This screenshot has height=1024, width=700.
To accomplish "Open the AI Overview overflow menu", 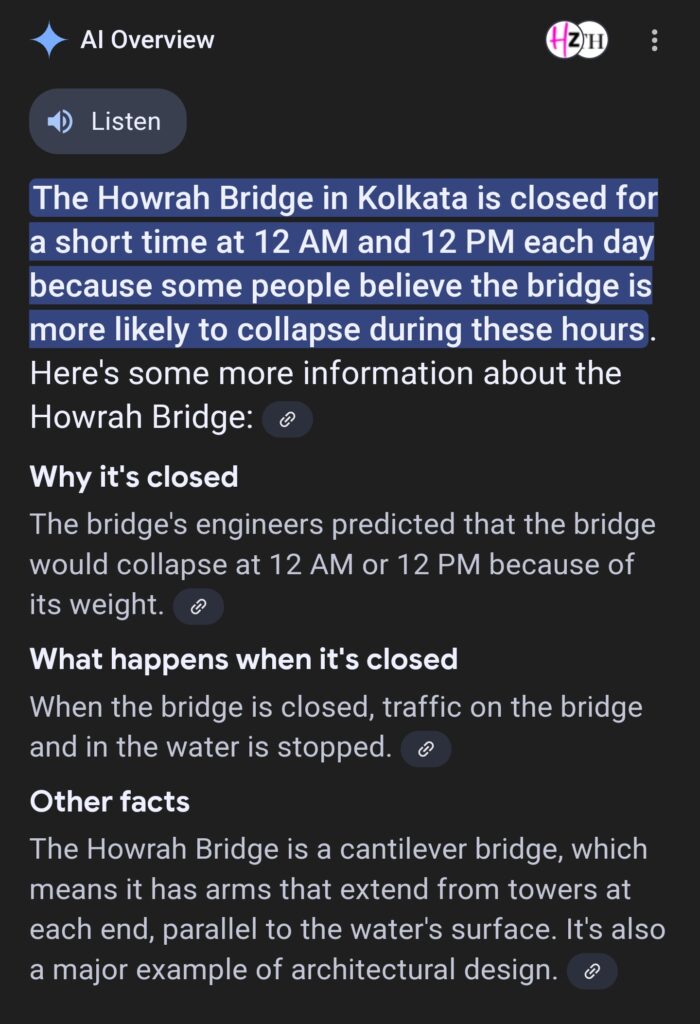I will [x=654, y=40].
